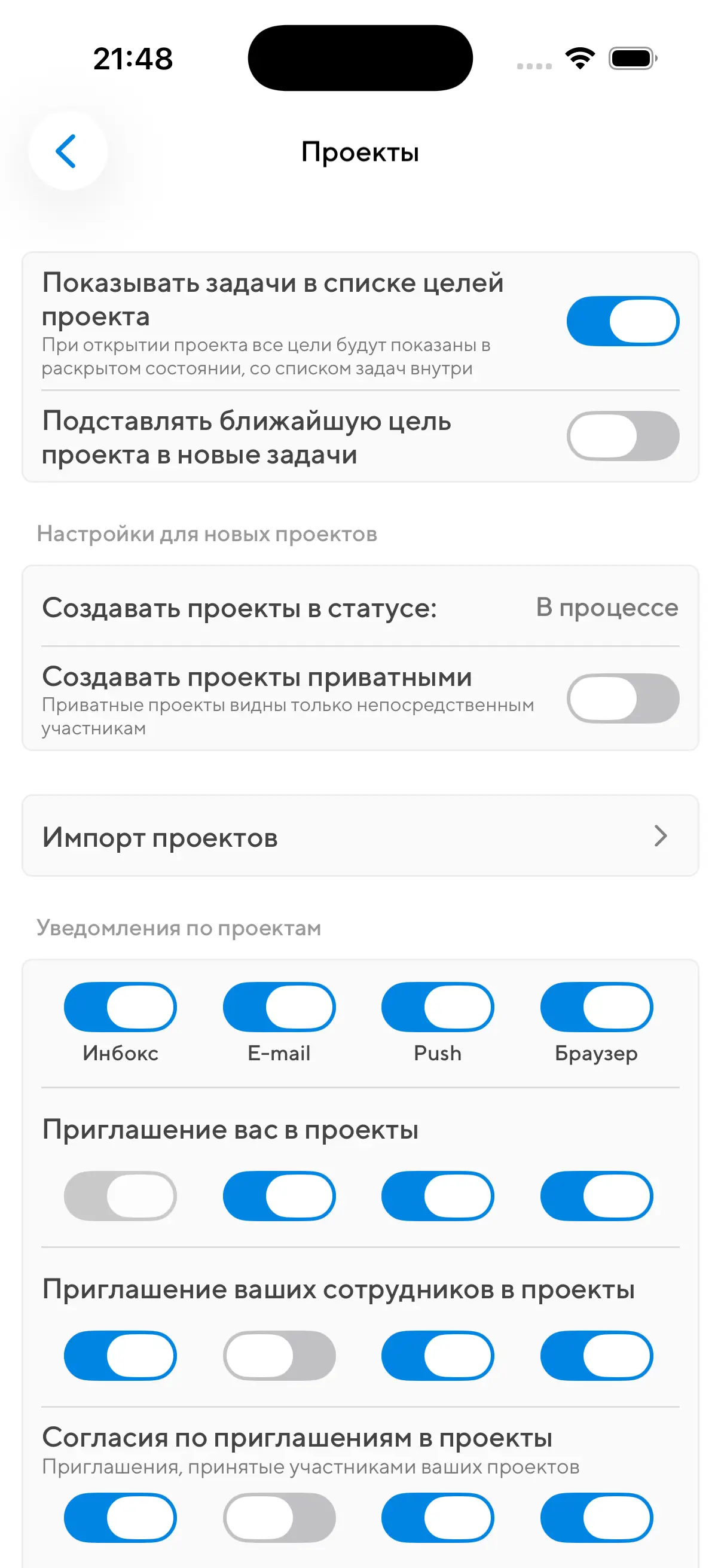Image resolution: width=721 pixels, height=1568 pixels.
Task: Disable Инбокс for Согласия по приглашениям в проекты
Action: pos(121,1518)
